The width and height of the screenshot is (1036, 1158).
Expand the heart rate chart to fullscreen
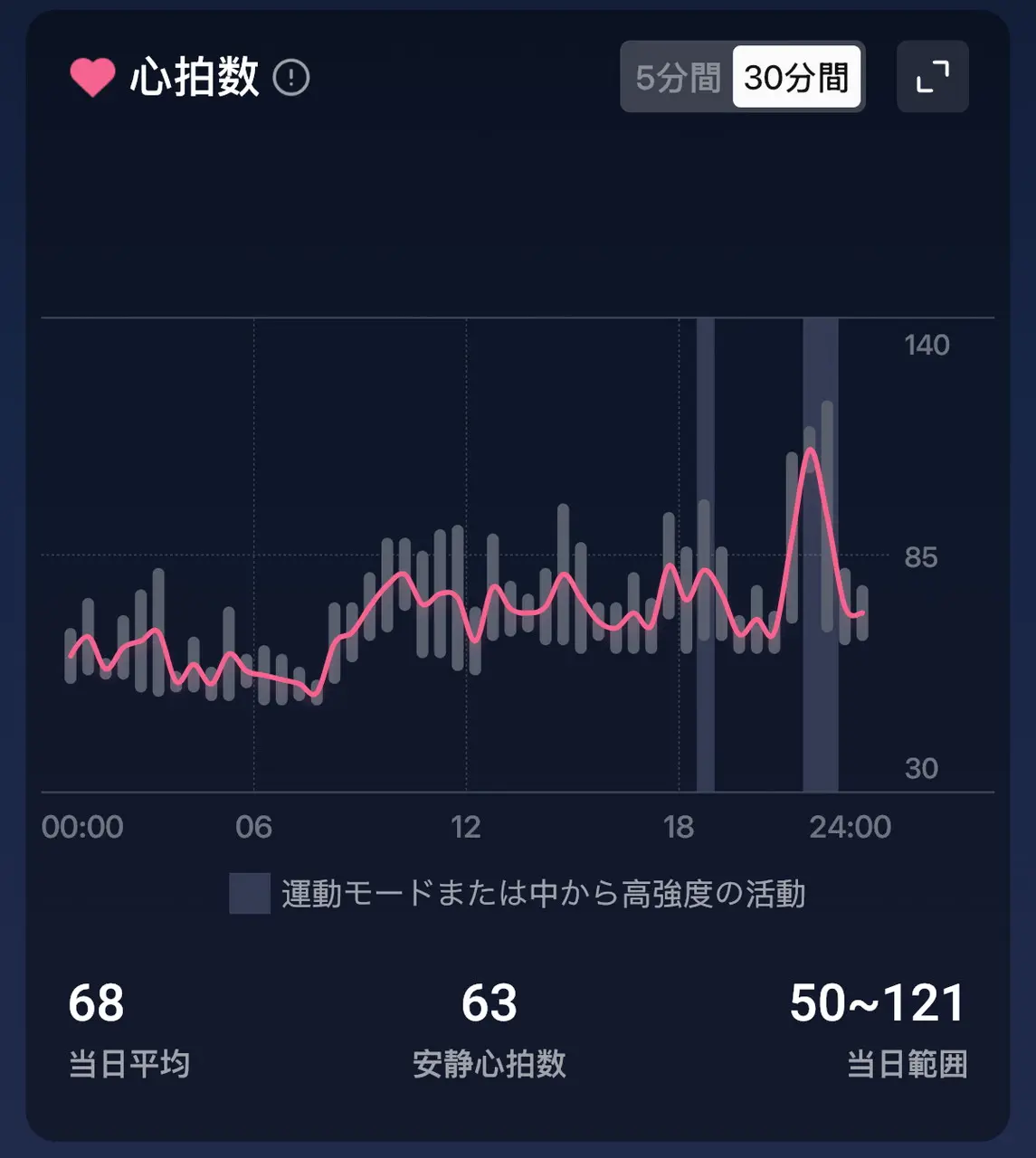pos(932,78)
